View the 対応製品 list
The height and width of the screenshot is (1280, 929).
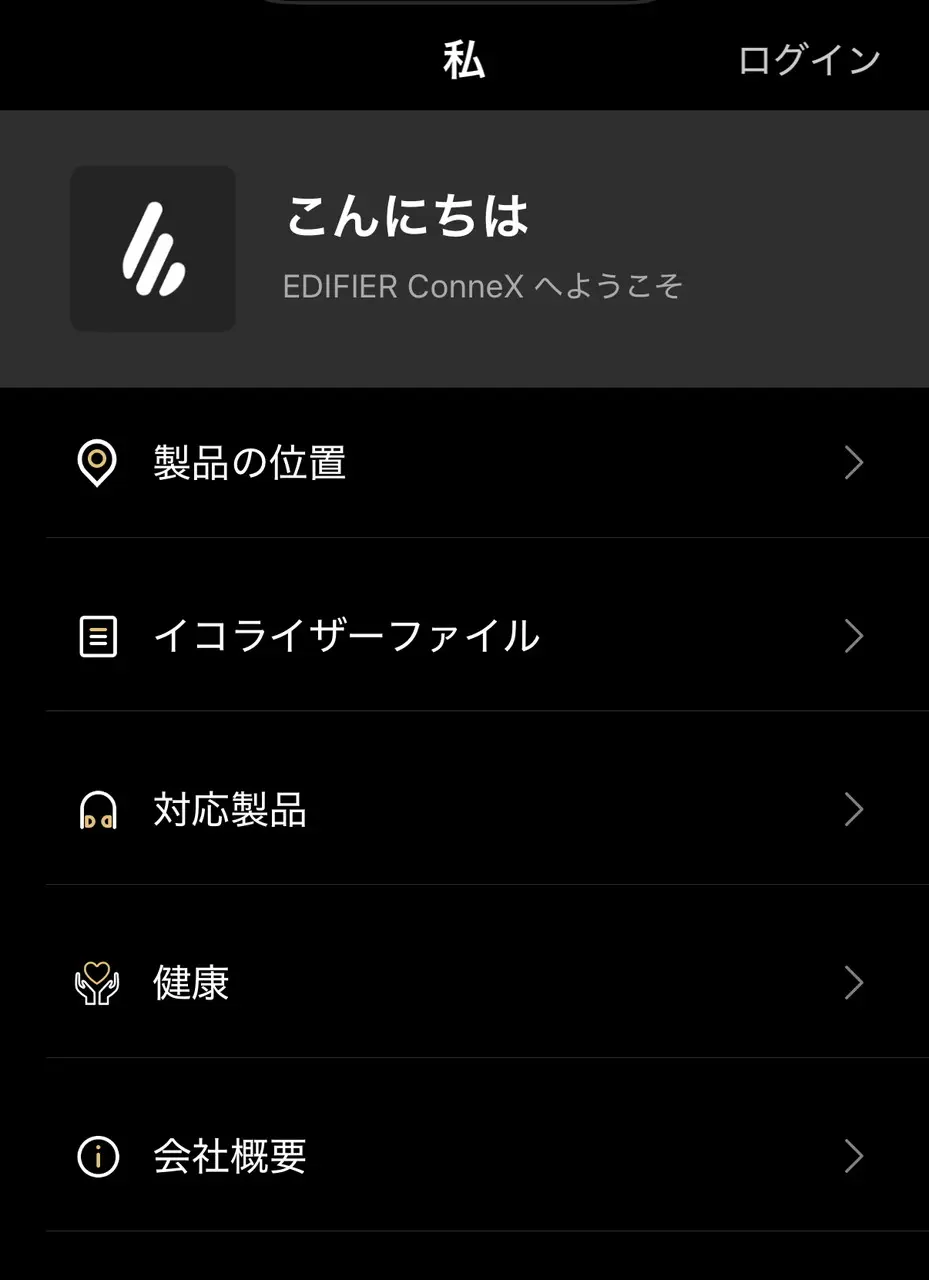[x=465, y=809]
